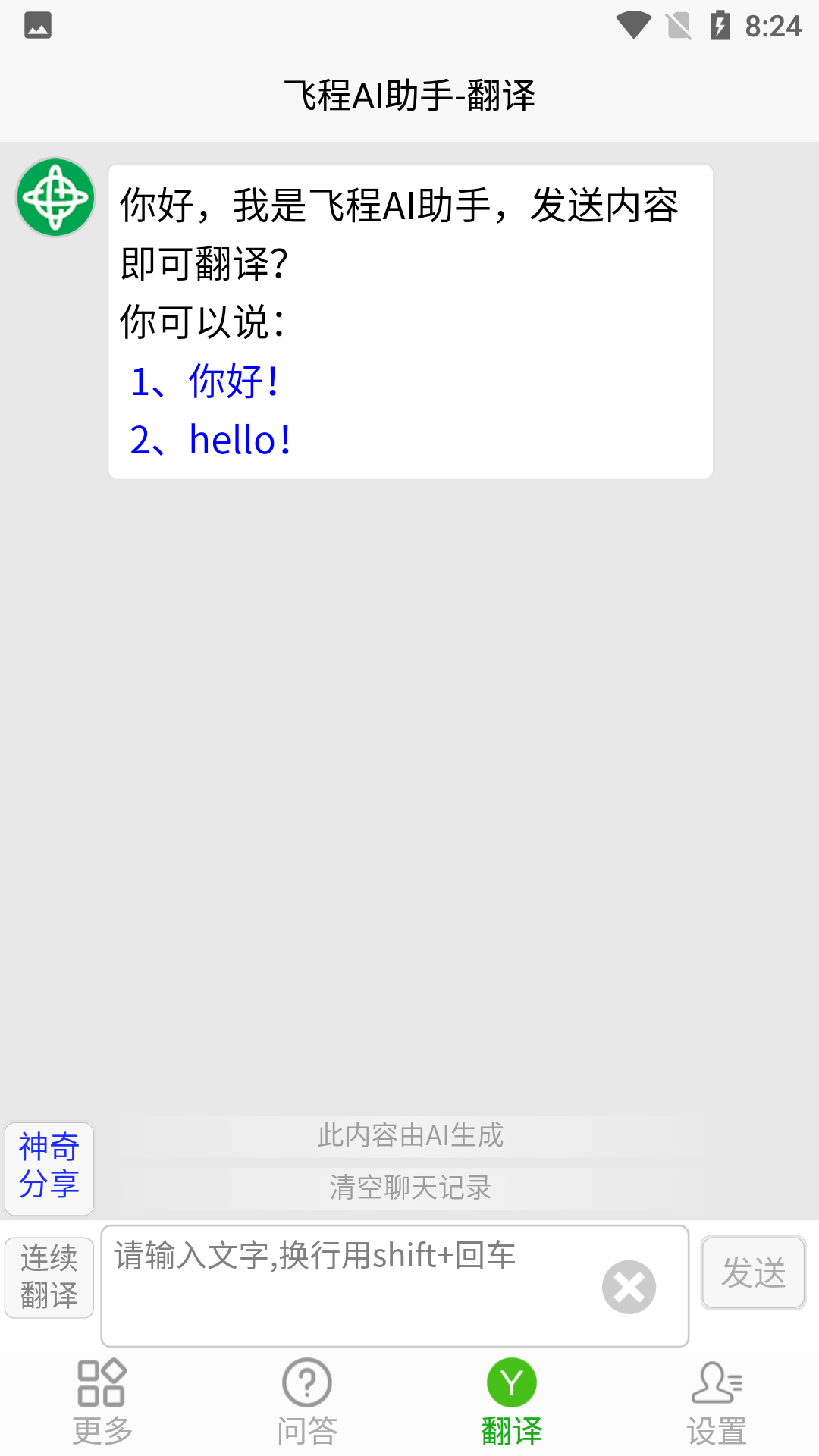Enable 连续翻译 continuous translation
The width and height of the screenshot is (819, 1456).
coord(49,1276)
